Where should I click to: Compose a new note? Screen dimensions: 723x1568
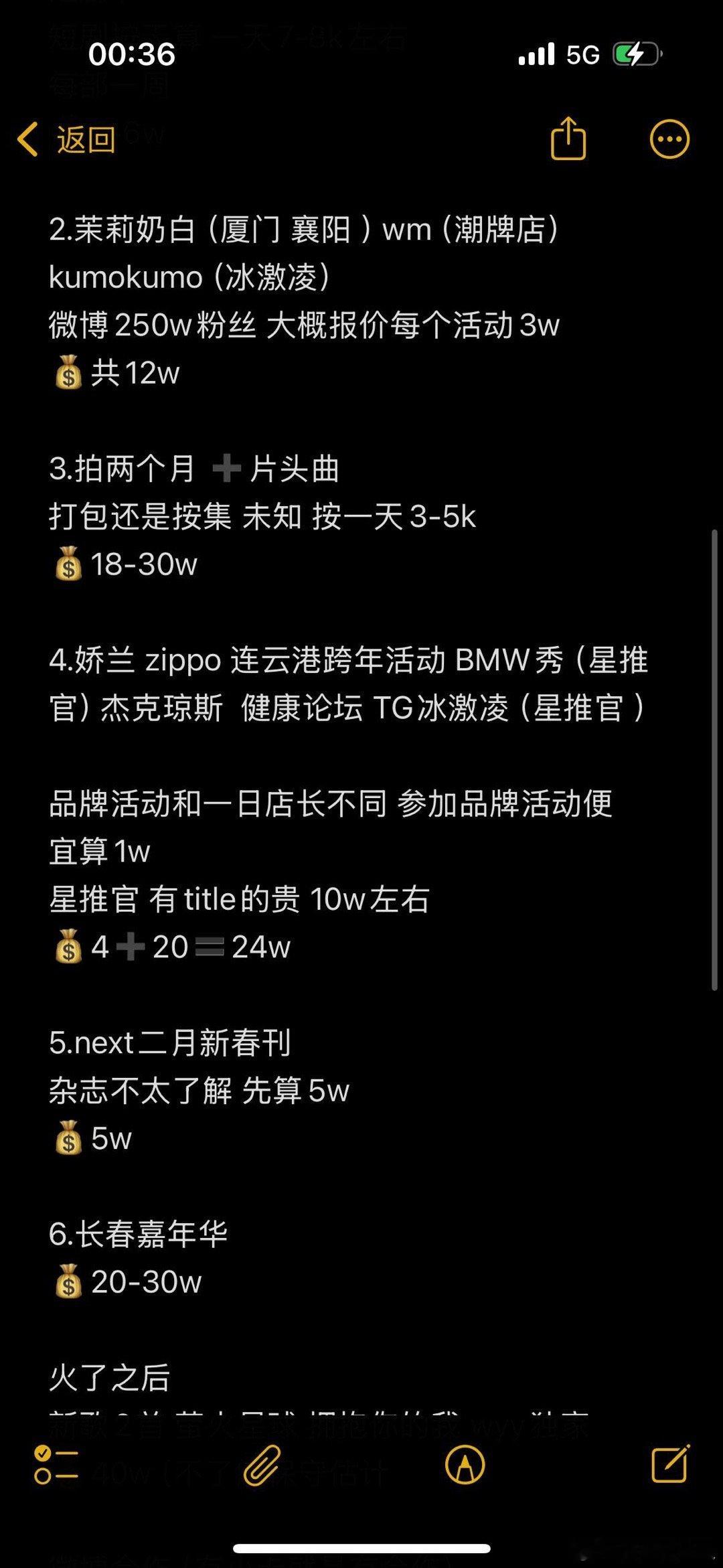[671, 1464]
